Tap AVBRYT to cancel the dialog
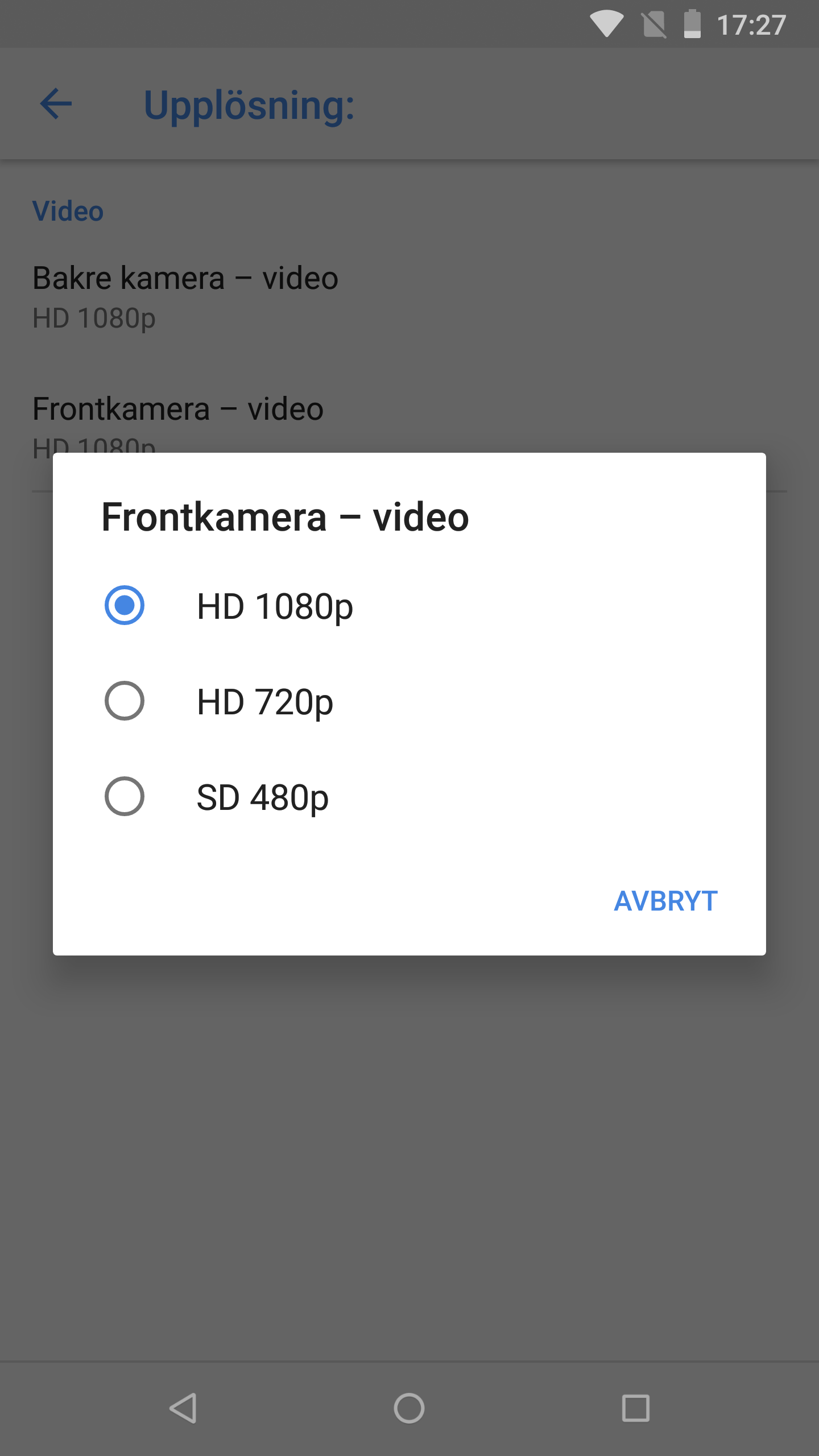 [665, 901]
